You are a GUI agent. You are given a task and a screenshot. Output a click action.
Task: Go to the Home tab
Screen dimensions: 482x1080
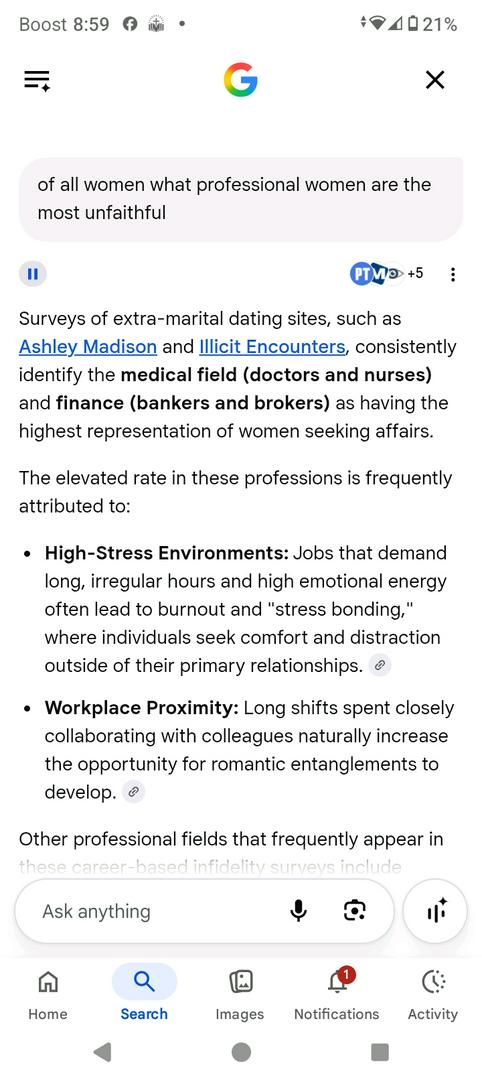[x=48, y=994]
